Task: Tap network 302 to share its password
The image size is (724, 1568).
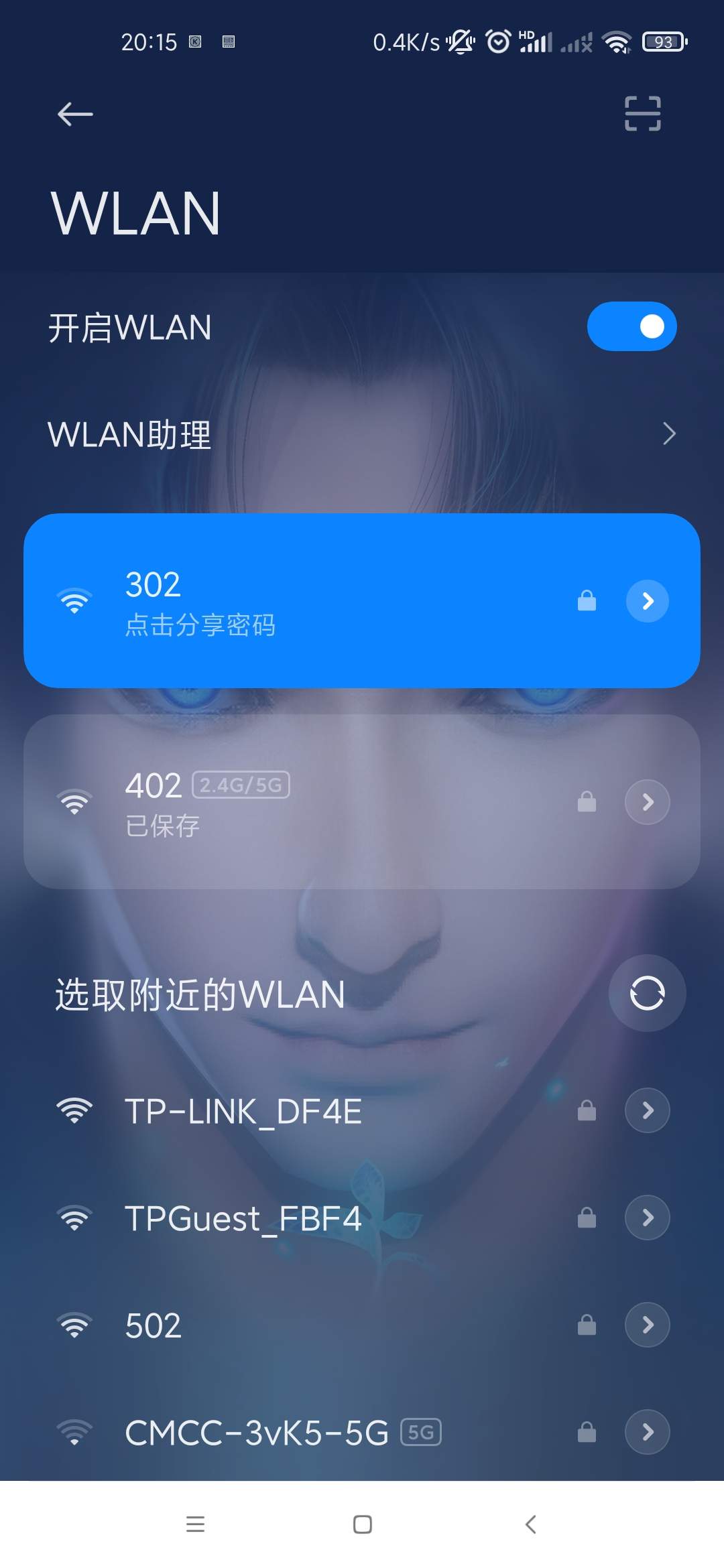Action: click(302, 601)
